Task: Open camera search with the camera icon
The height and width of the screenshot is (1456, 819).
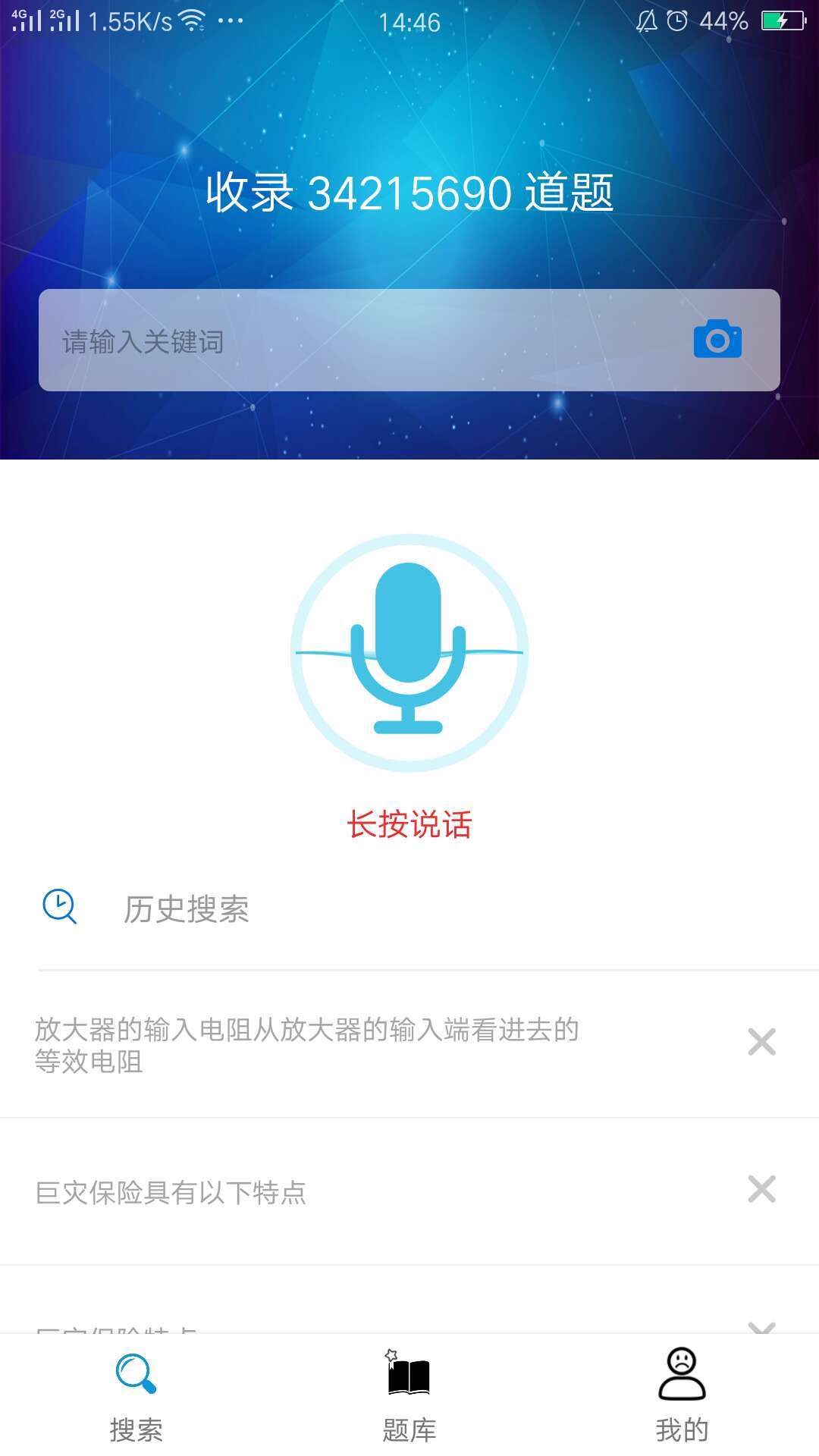Action: point(717,339)
